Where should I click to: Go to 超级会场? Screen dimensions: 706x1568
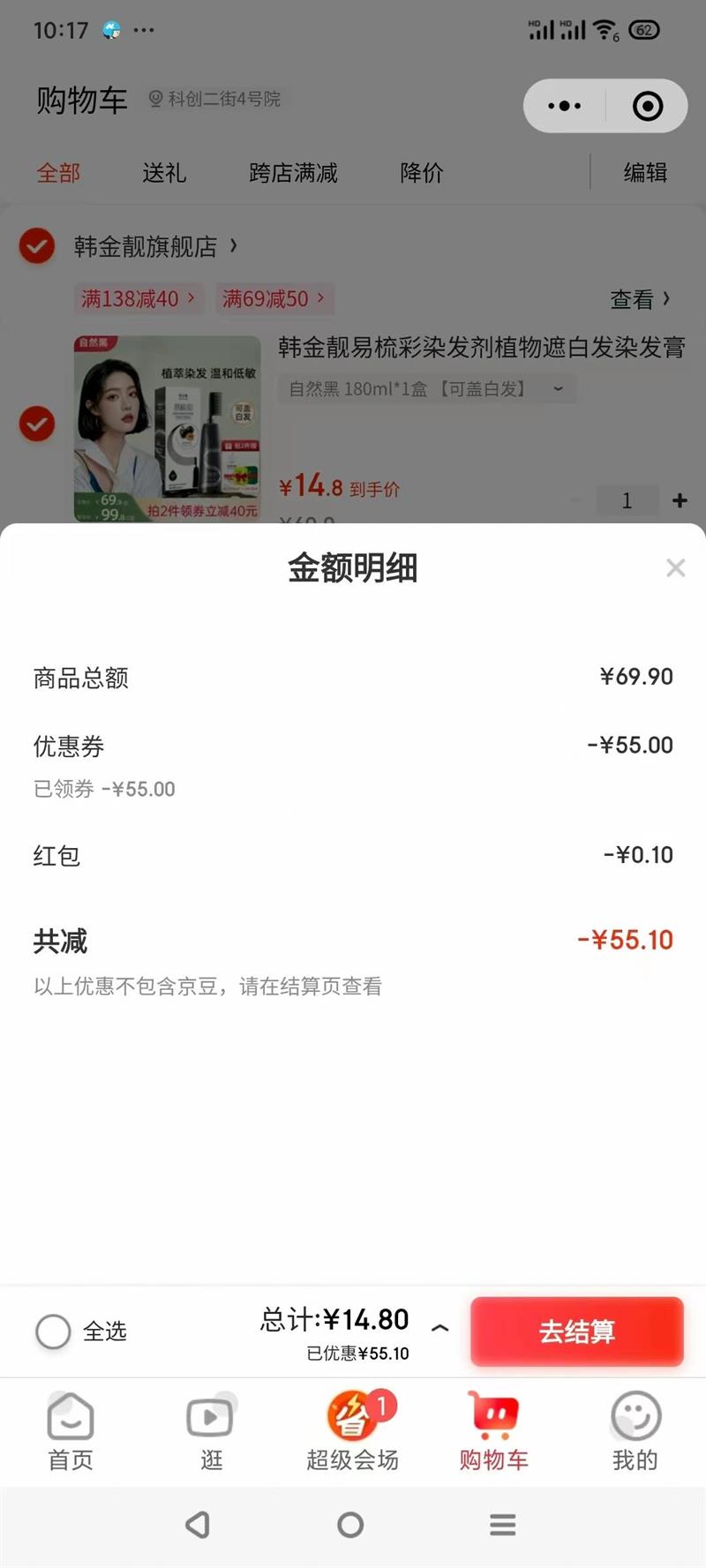pos(353,1431)
